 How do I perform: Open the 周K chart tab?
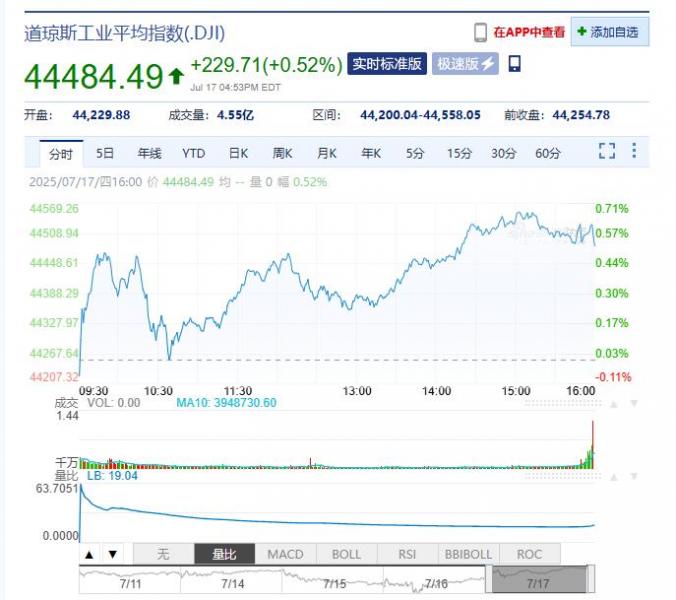coord(282,153)
